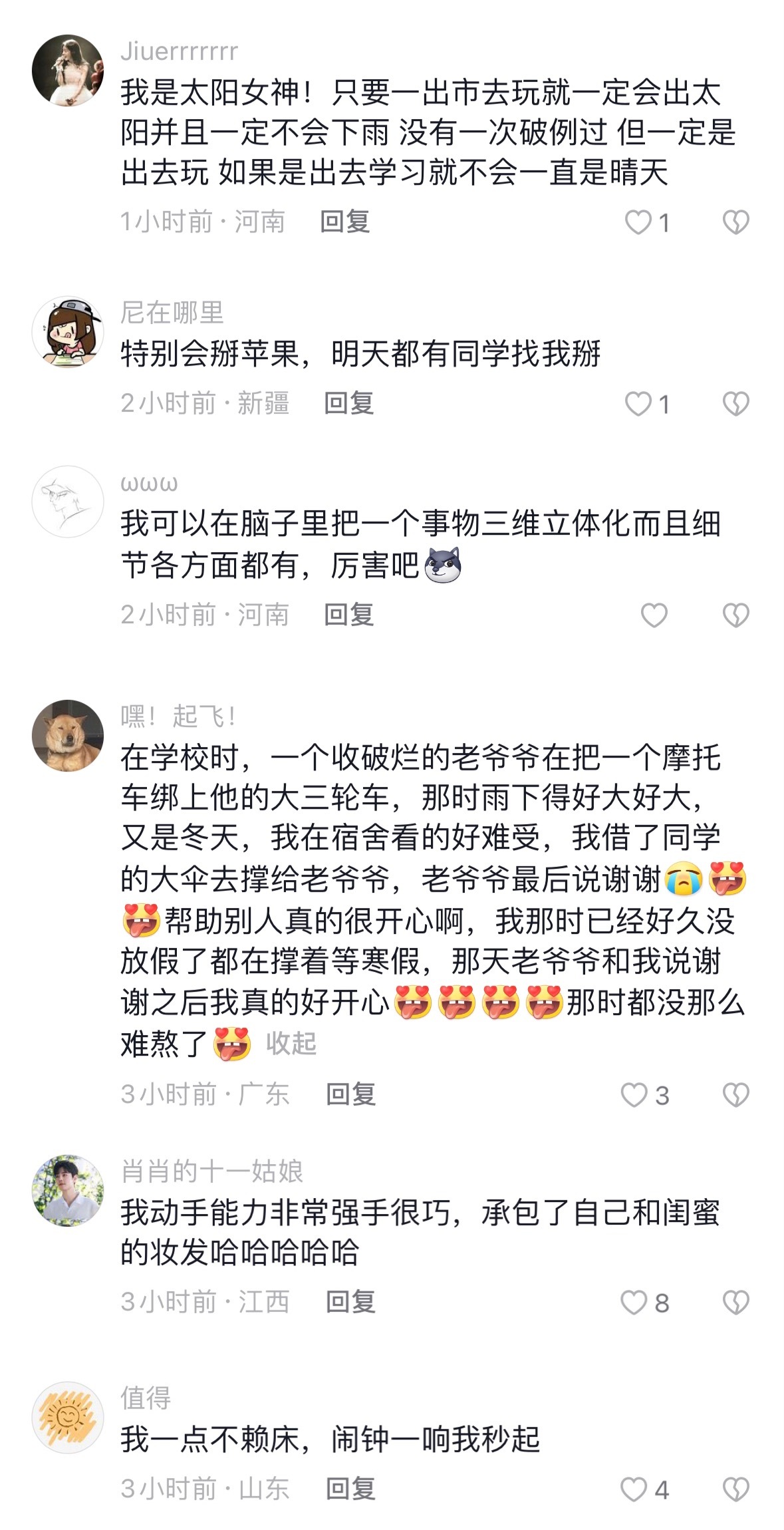Collapse 嘿!起飞!'s long comment with 收起

tap(291, 1044)
